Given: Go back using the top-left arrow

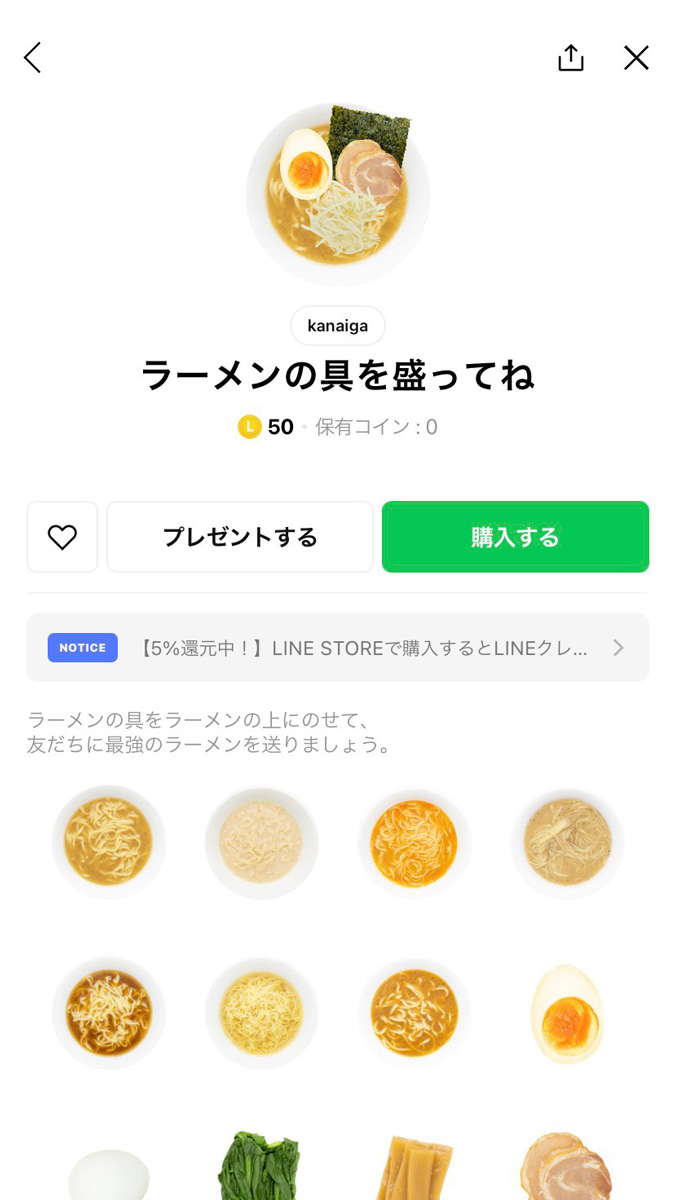Looking at the screenshot, I should [x=33, y=58].
